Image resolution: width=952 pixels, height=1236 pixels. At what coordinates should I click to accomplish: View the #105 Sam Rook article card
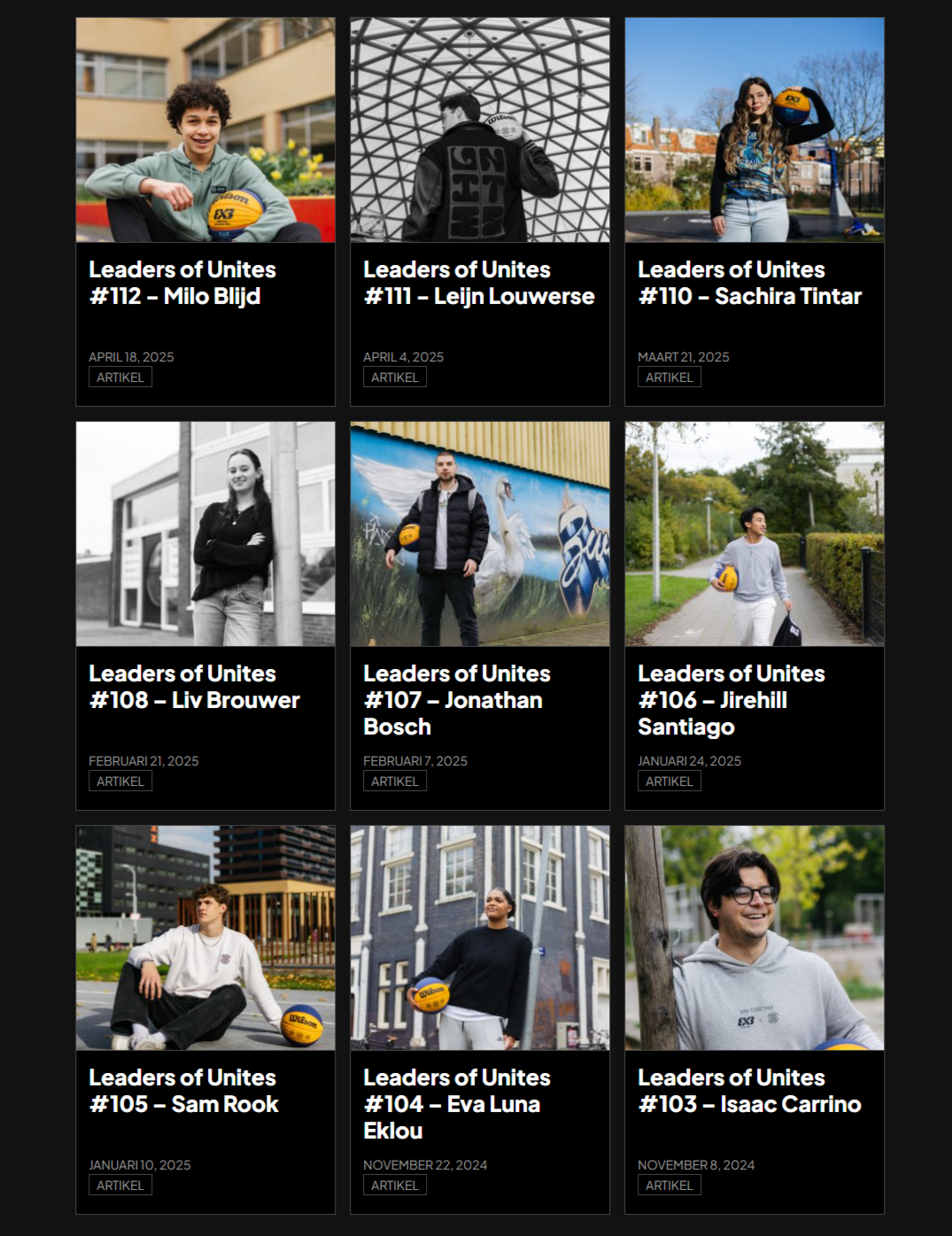point(183,1091)
